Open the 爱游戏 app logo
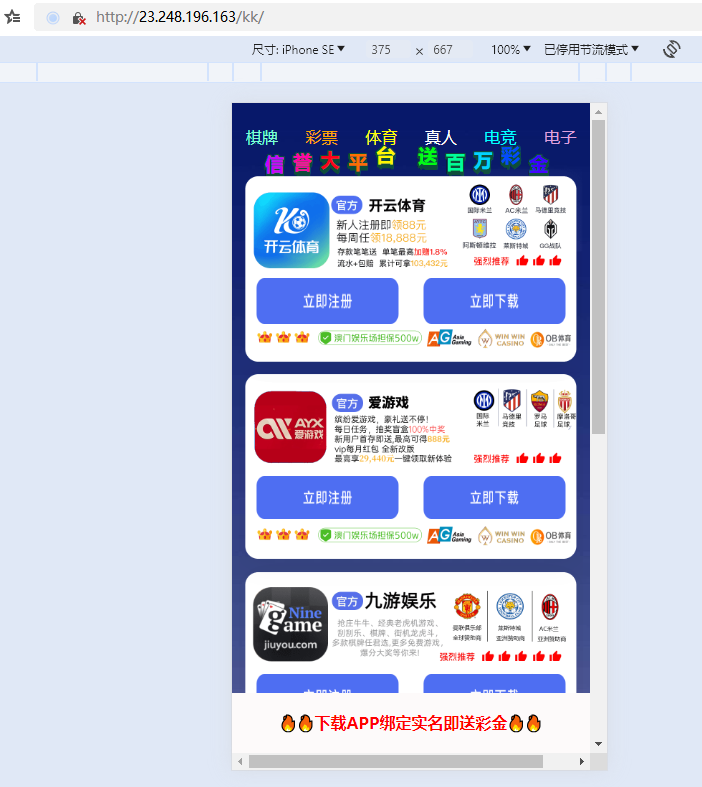Screen dimensions: 702x787 tap(290, 427)
